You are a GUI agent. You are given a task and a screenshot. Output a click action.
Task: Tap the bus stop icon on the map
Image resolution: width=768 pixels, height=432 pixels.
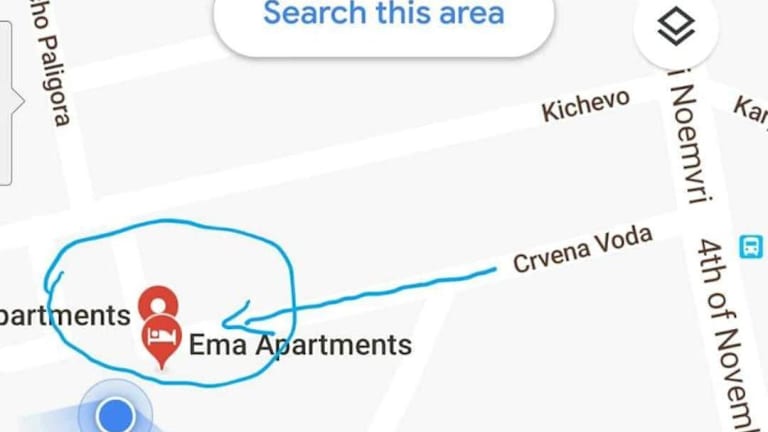(x=748, y=245)
